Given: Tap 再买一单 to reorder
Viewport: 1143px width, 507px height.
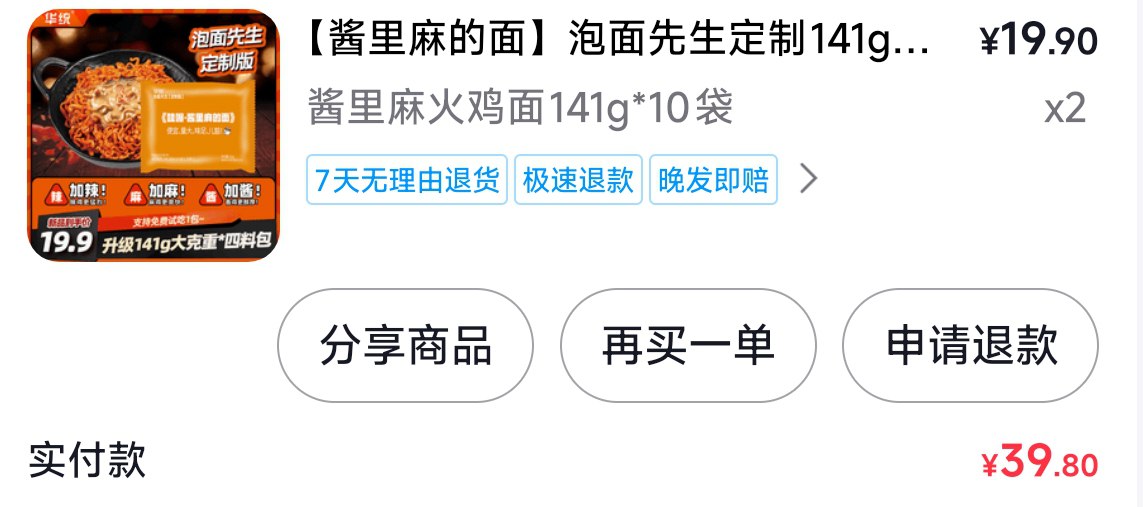Looking at the screenshot, I should point(688,346).
